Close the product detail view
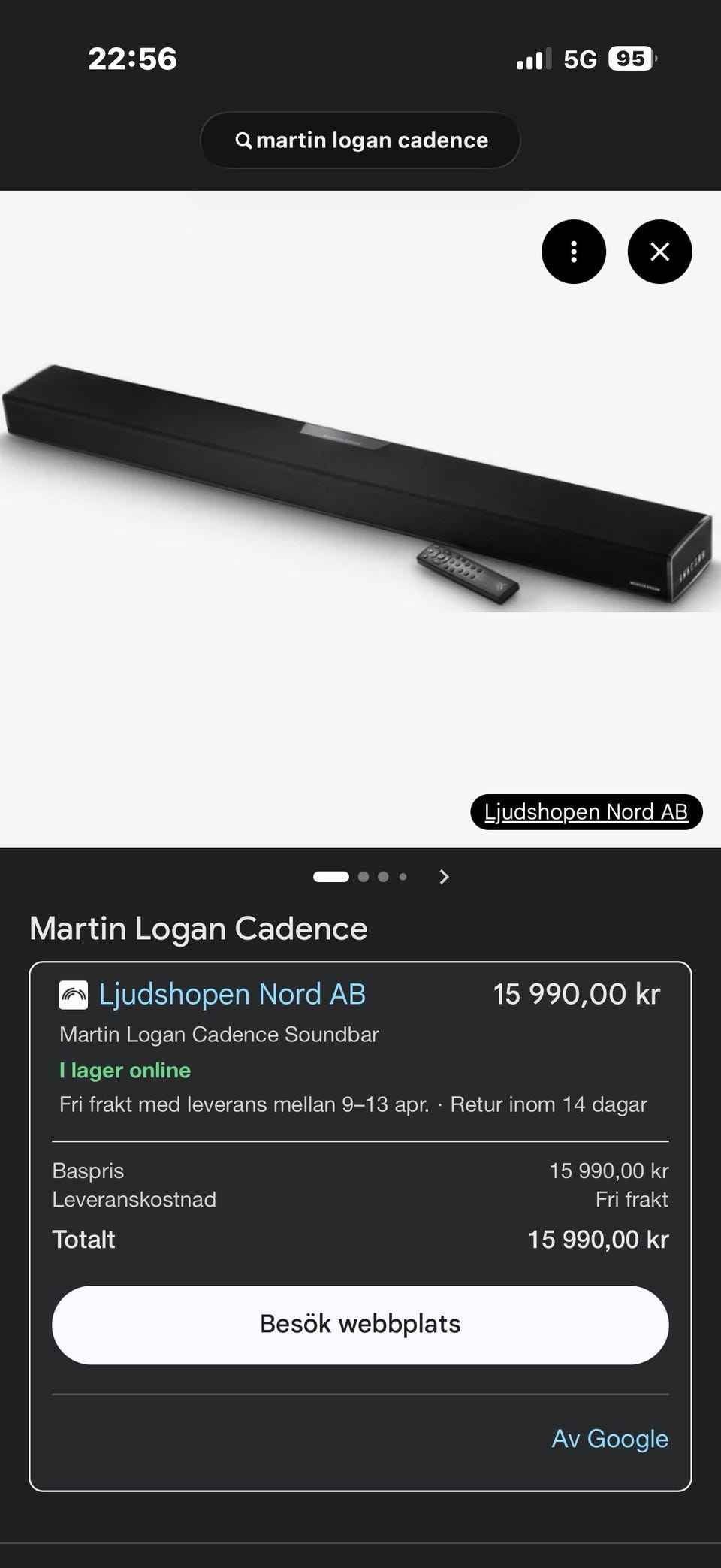The width and height of the screenshot is (721, 1568). click(x=659, y=252)
